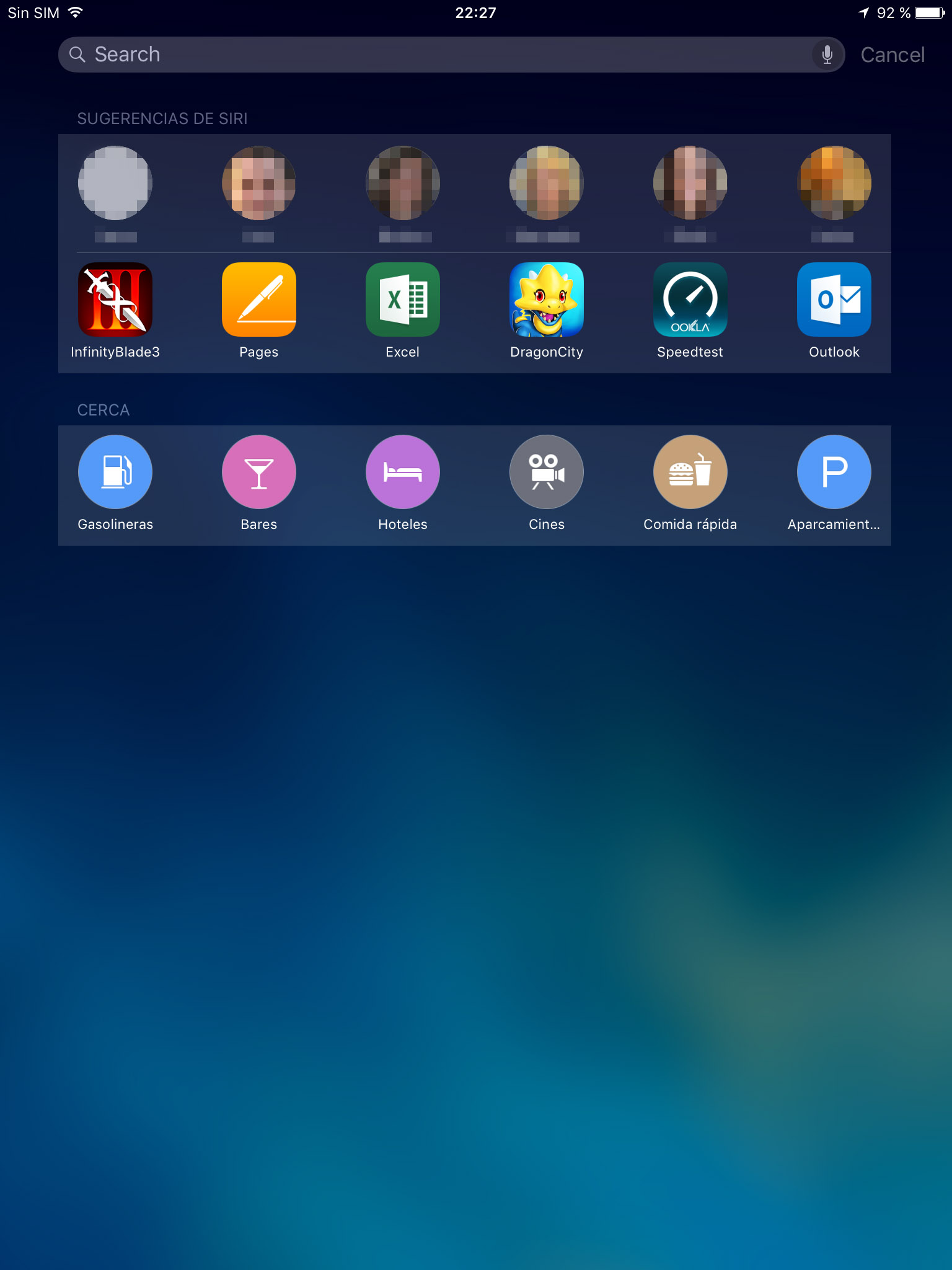Cancel the search screen
Image resolution: width=952 pixels, height=1270 pixels.
click(892, 55)
